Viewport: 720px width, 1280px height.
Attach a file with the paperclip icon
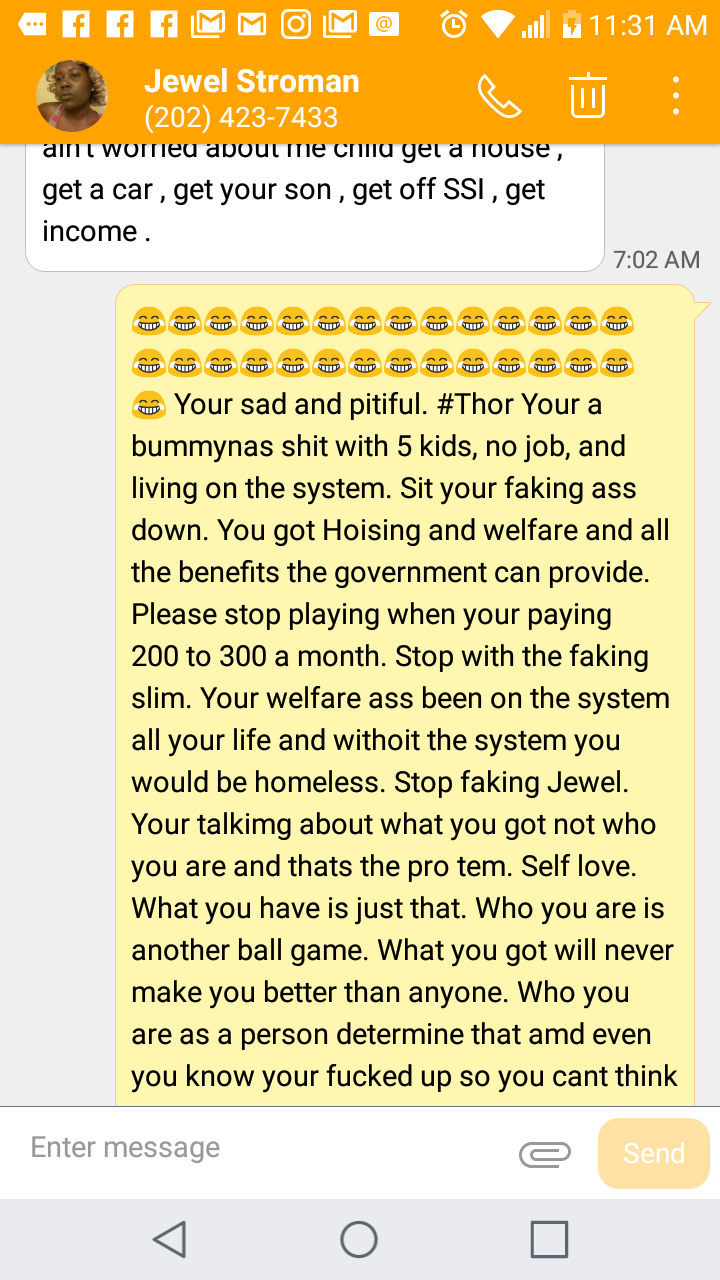pyautogui.click(x=545, y=1154)
